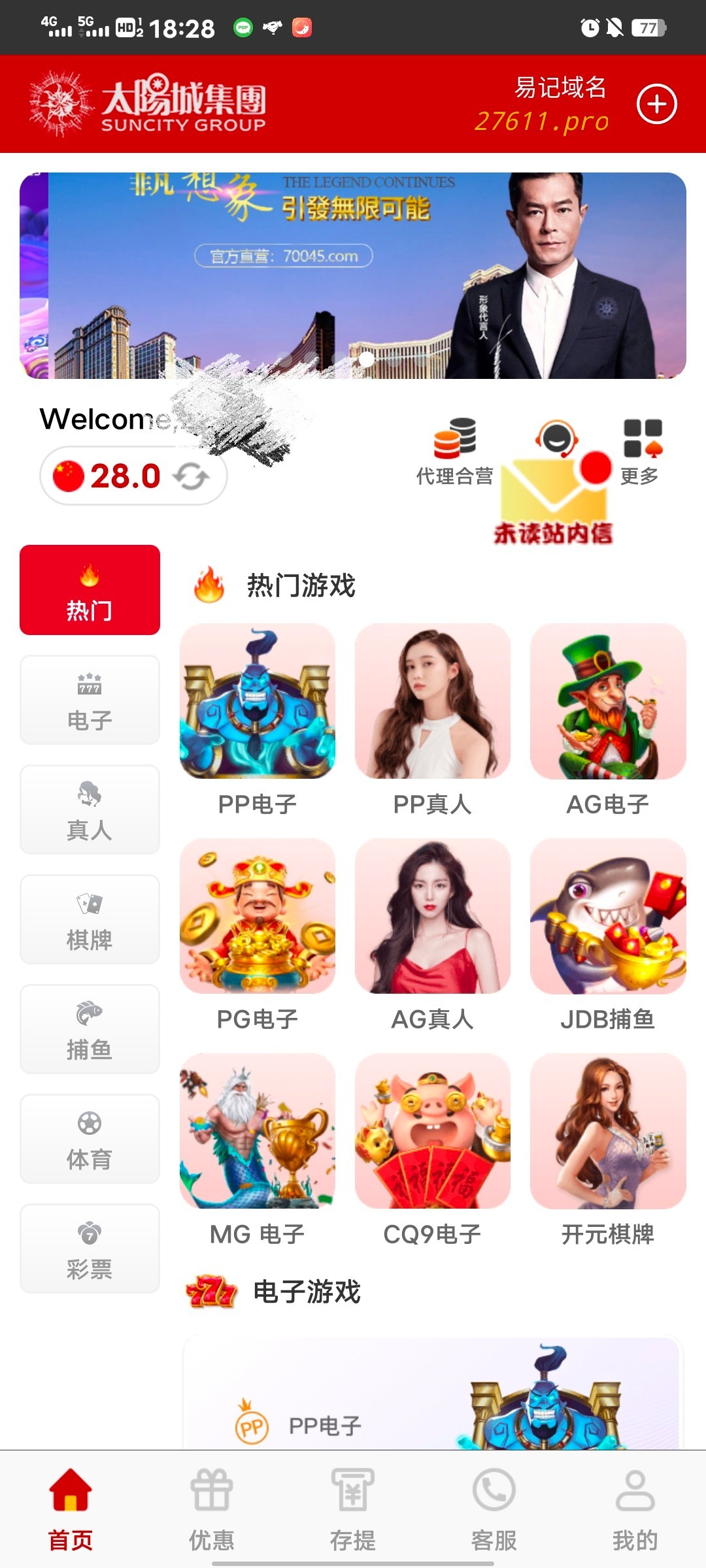
Task: Choose the 体育 sports category
Action: tap(90, 1139)
